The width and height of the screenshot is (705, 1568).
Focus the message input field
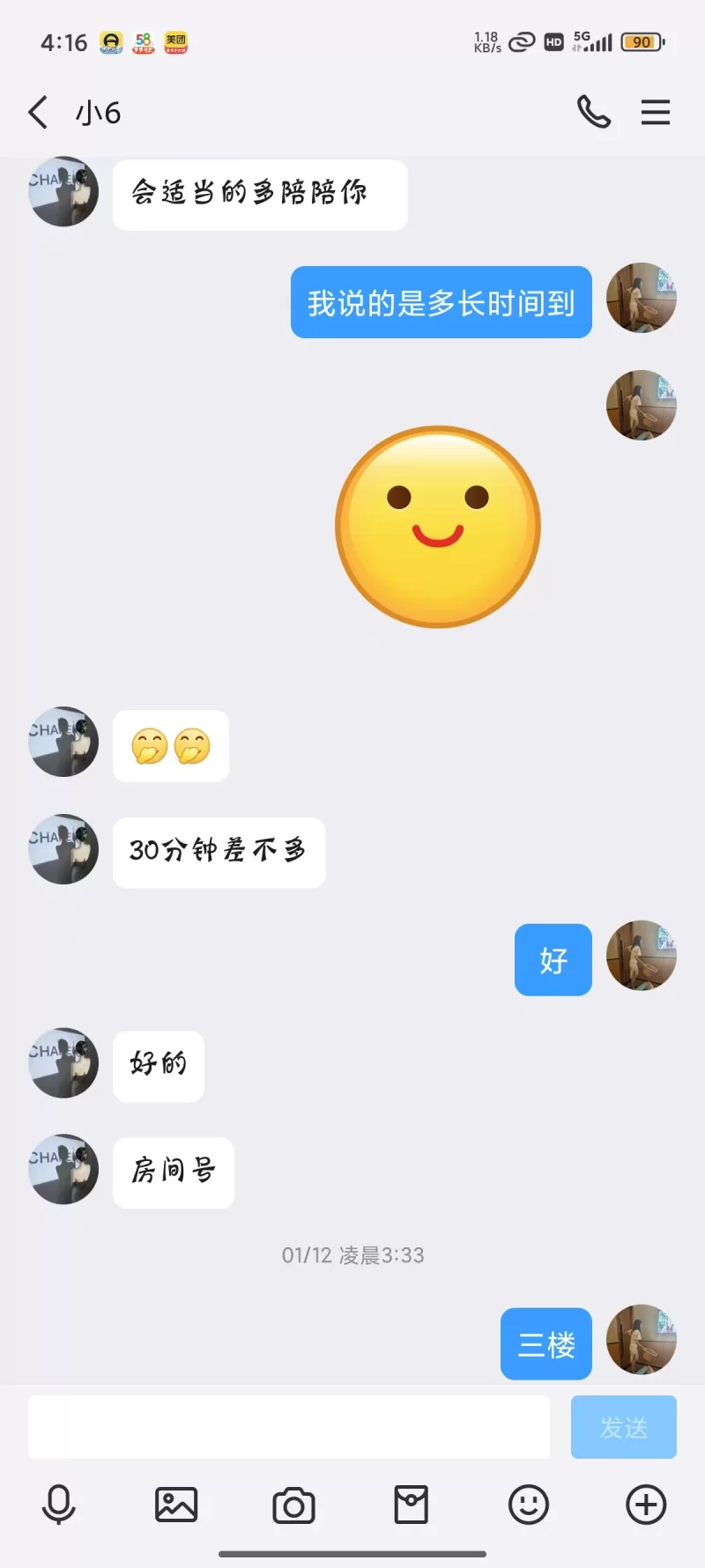click(289, 1427)
